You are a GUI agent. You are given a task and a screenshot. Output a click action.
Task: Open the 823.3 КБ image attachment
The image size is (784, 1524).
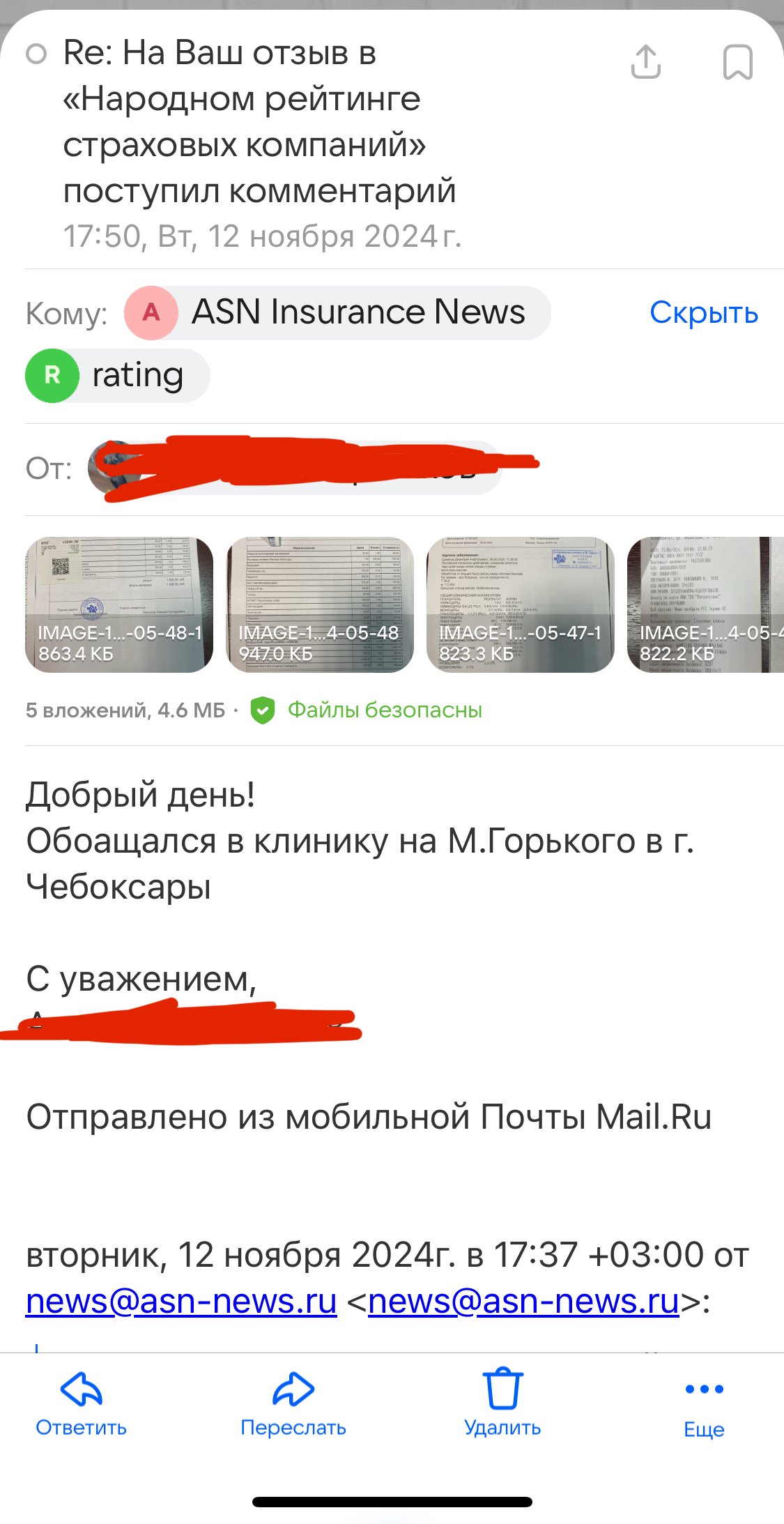(520, 604)
